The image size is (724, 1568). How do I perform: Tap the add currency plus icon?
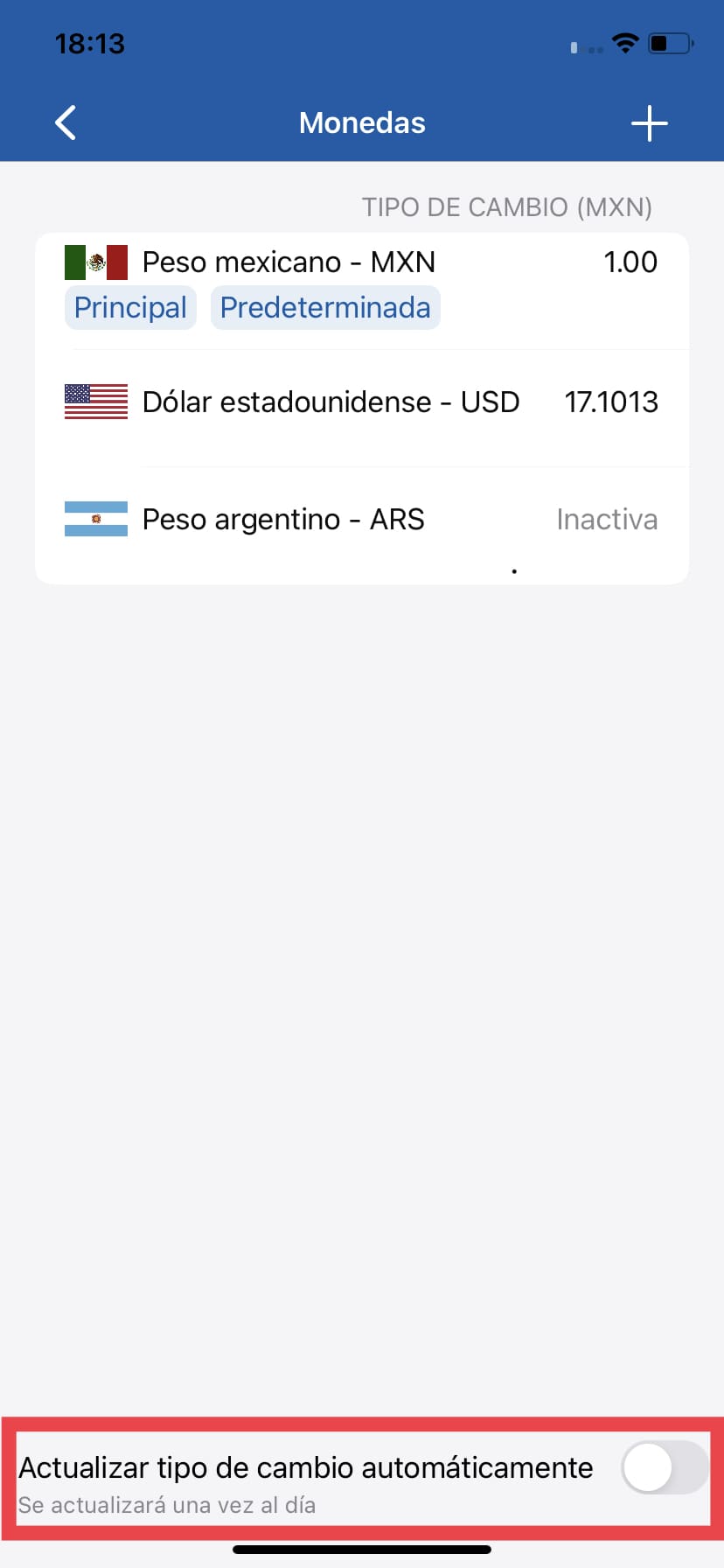(649, 122)
